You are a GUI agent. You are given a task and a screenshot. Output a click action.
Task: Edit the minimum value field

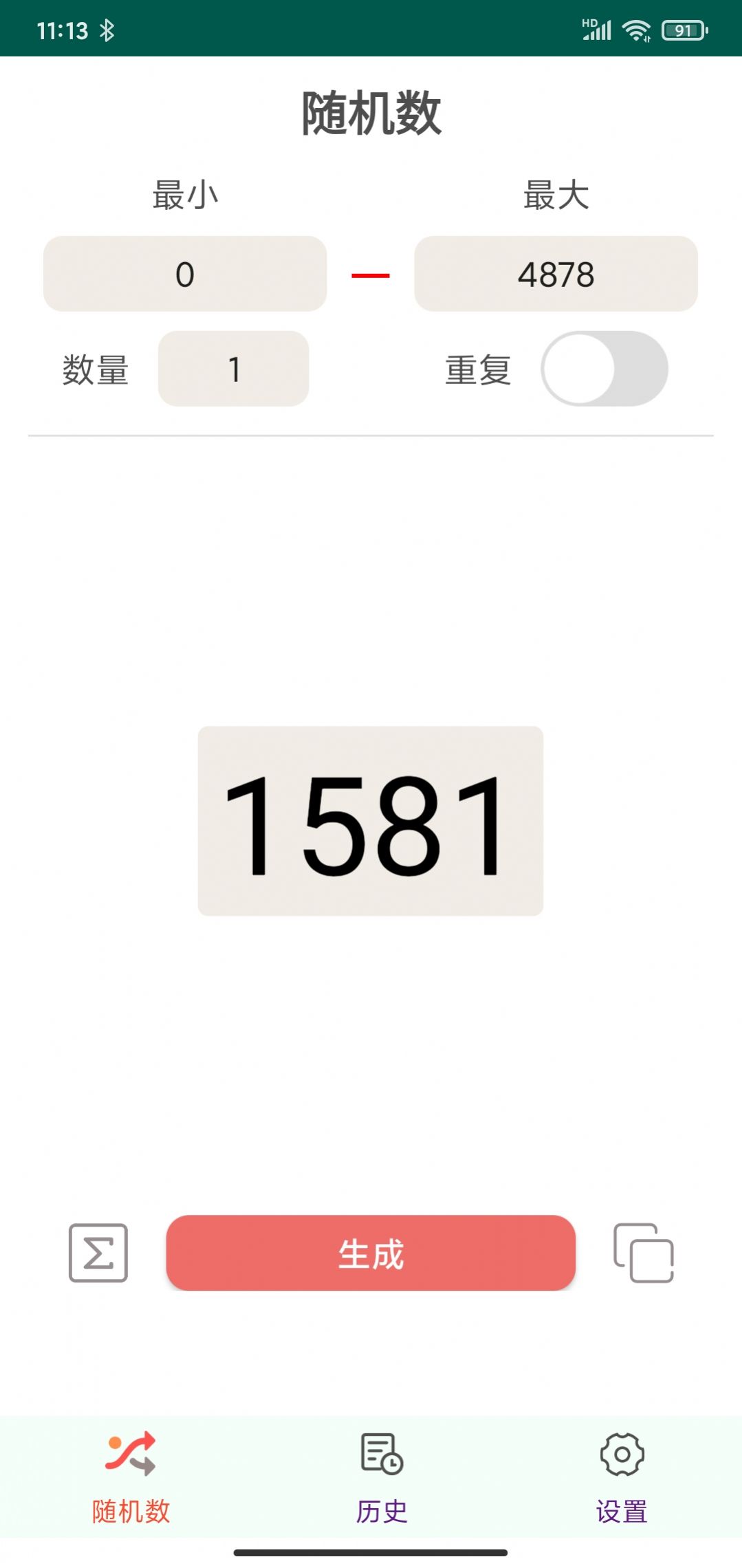click(x=185, y=274)
